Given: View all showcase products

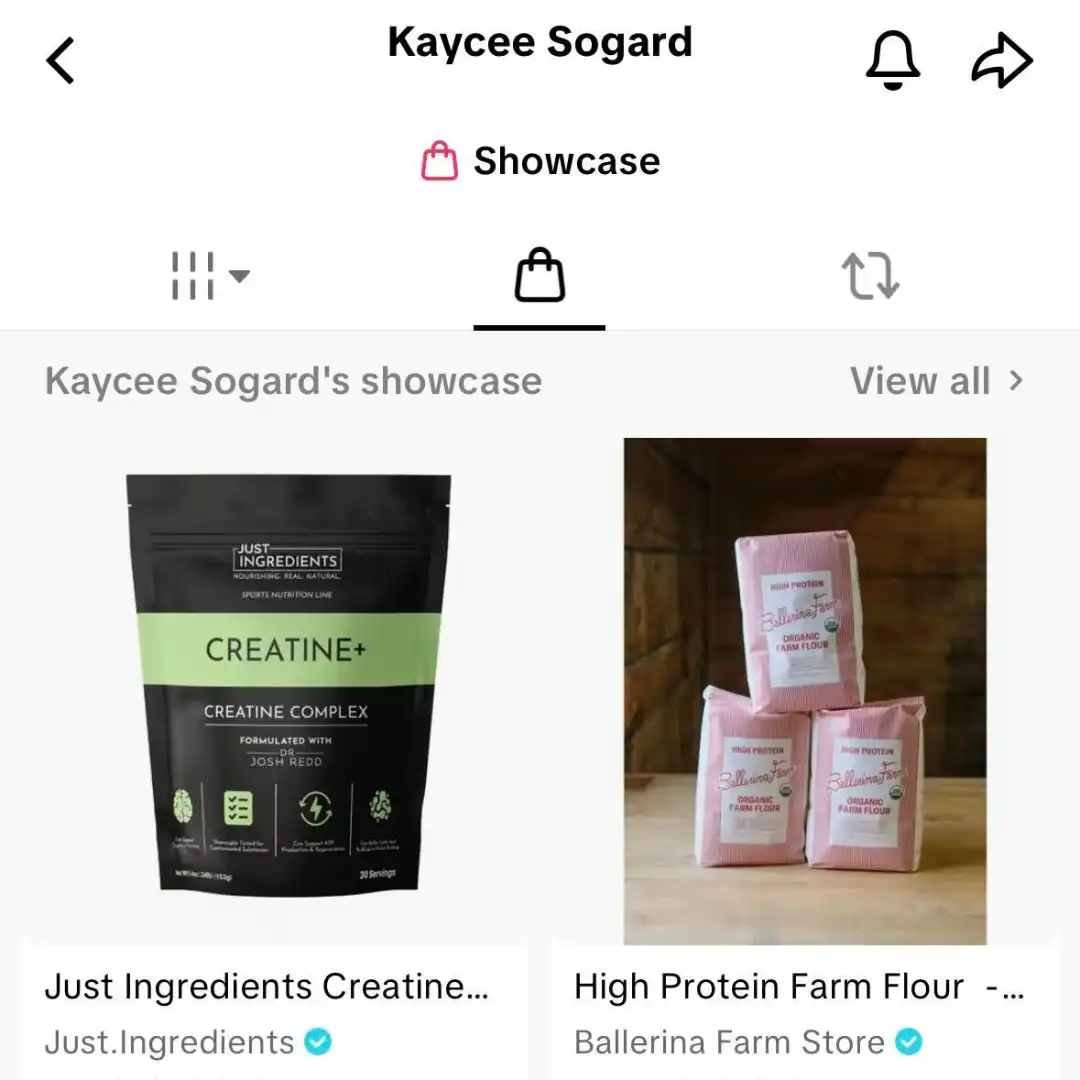Looking at the screenshot, I should 936,381.
